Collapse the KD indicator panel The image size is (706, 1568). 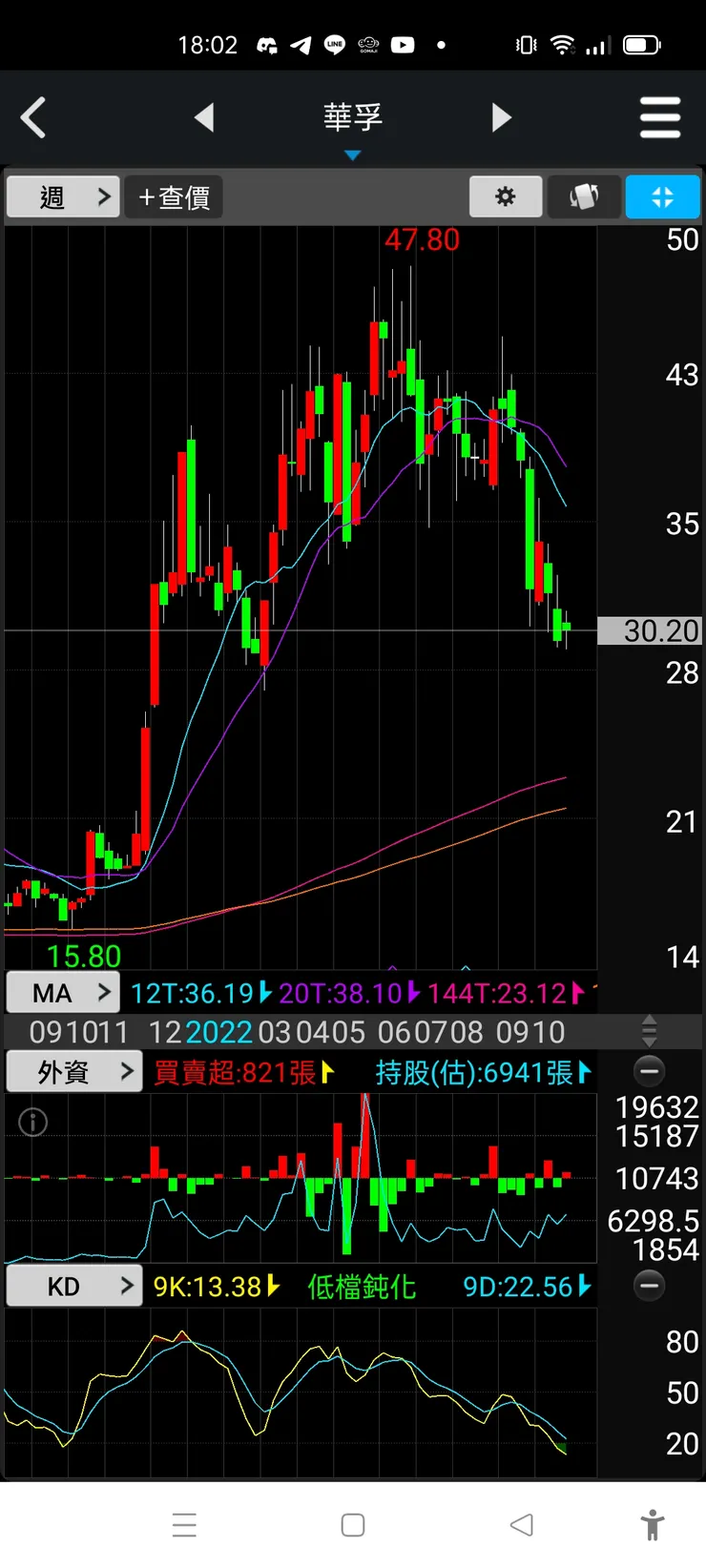(650, 1286)
